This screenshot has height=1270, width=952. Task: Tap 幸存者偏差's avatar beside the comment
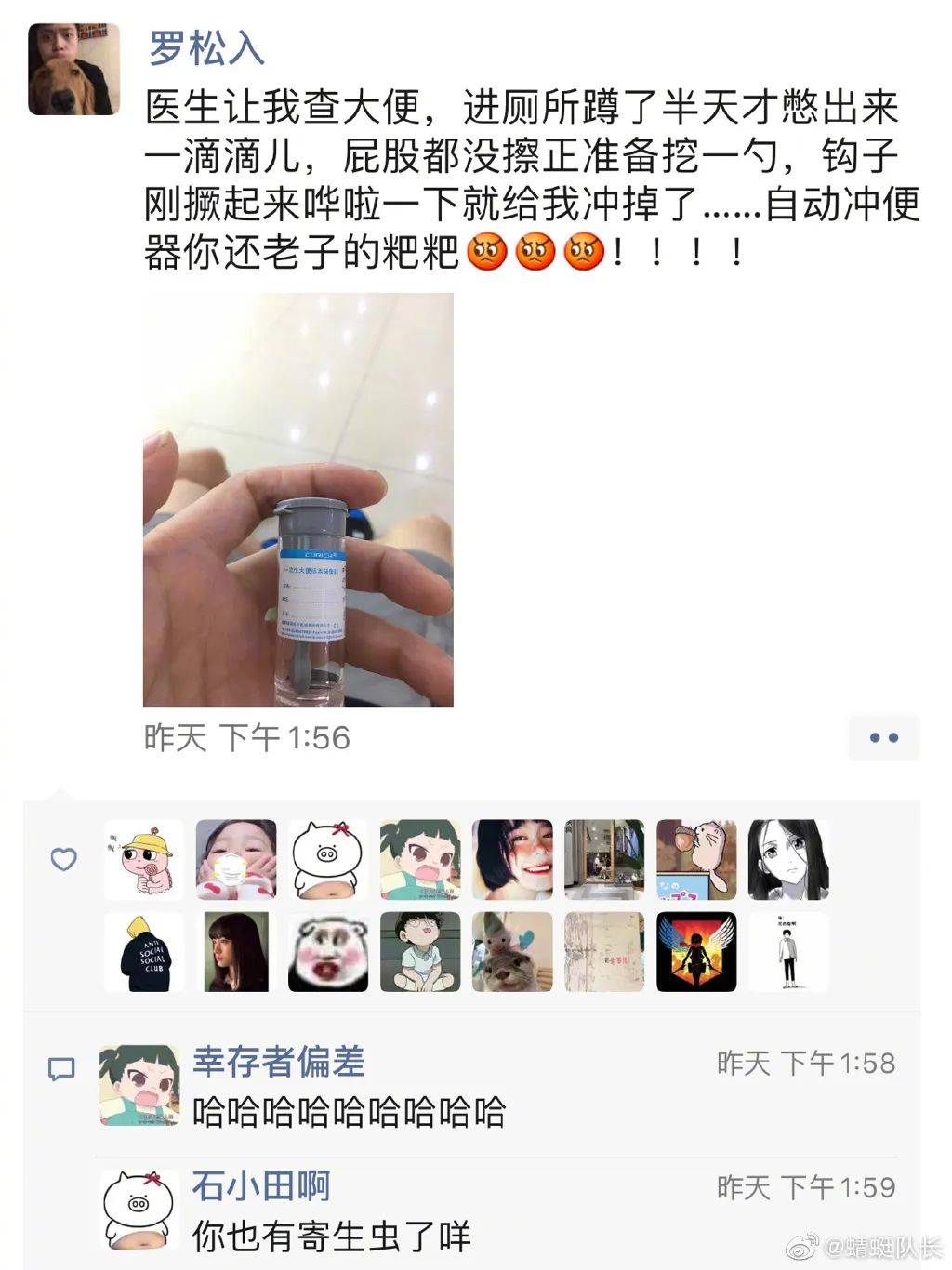click(139, 1085)
